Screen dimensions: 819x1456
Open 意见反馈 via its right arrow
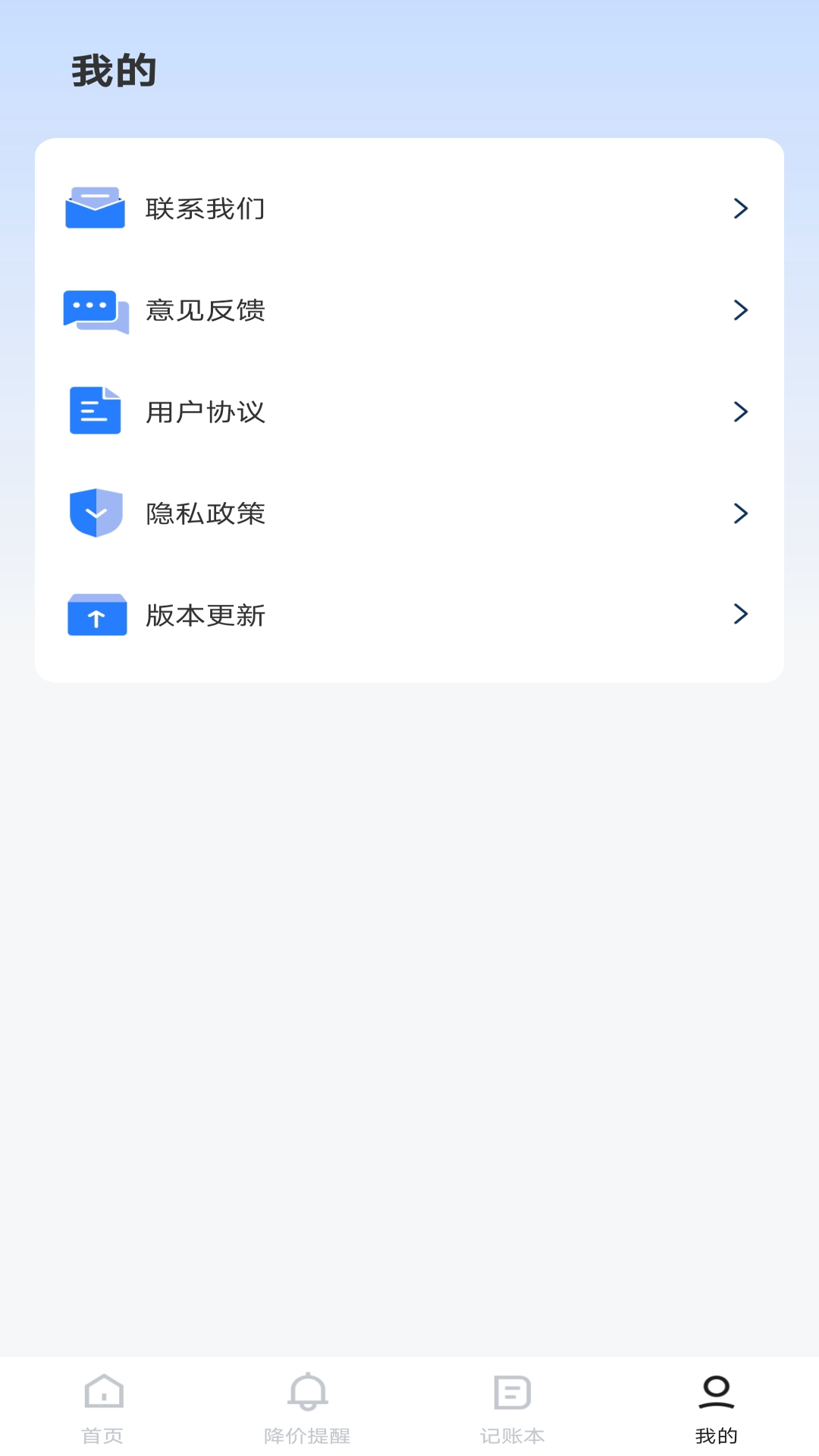click(741, 311)
